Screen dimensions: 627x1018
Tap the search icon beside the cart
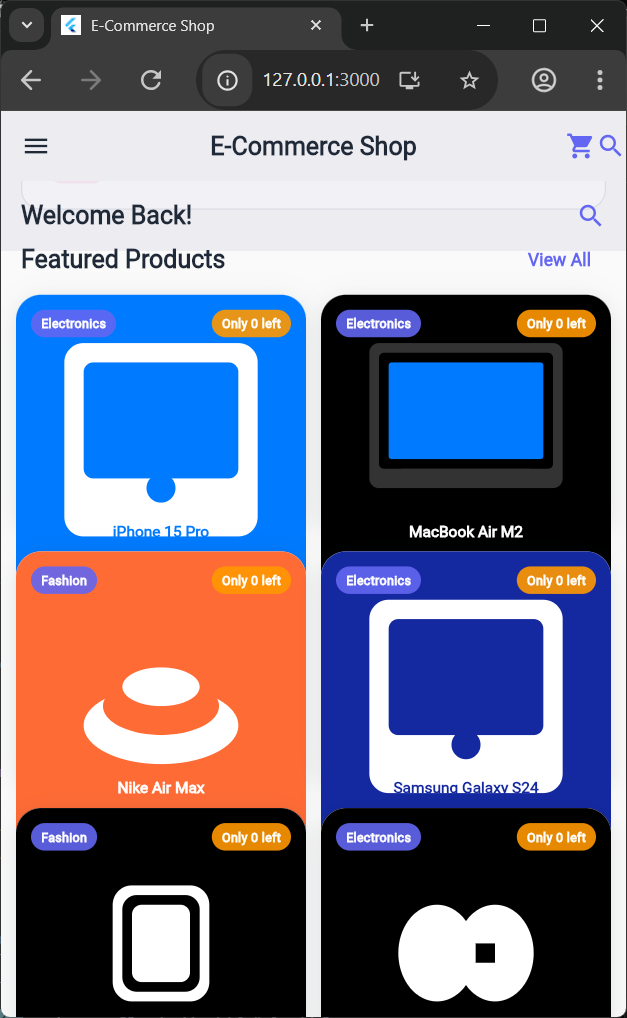click(x=610, y=147)
